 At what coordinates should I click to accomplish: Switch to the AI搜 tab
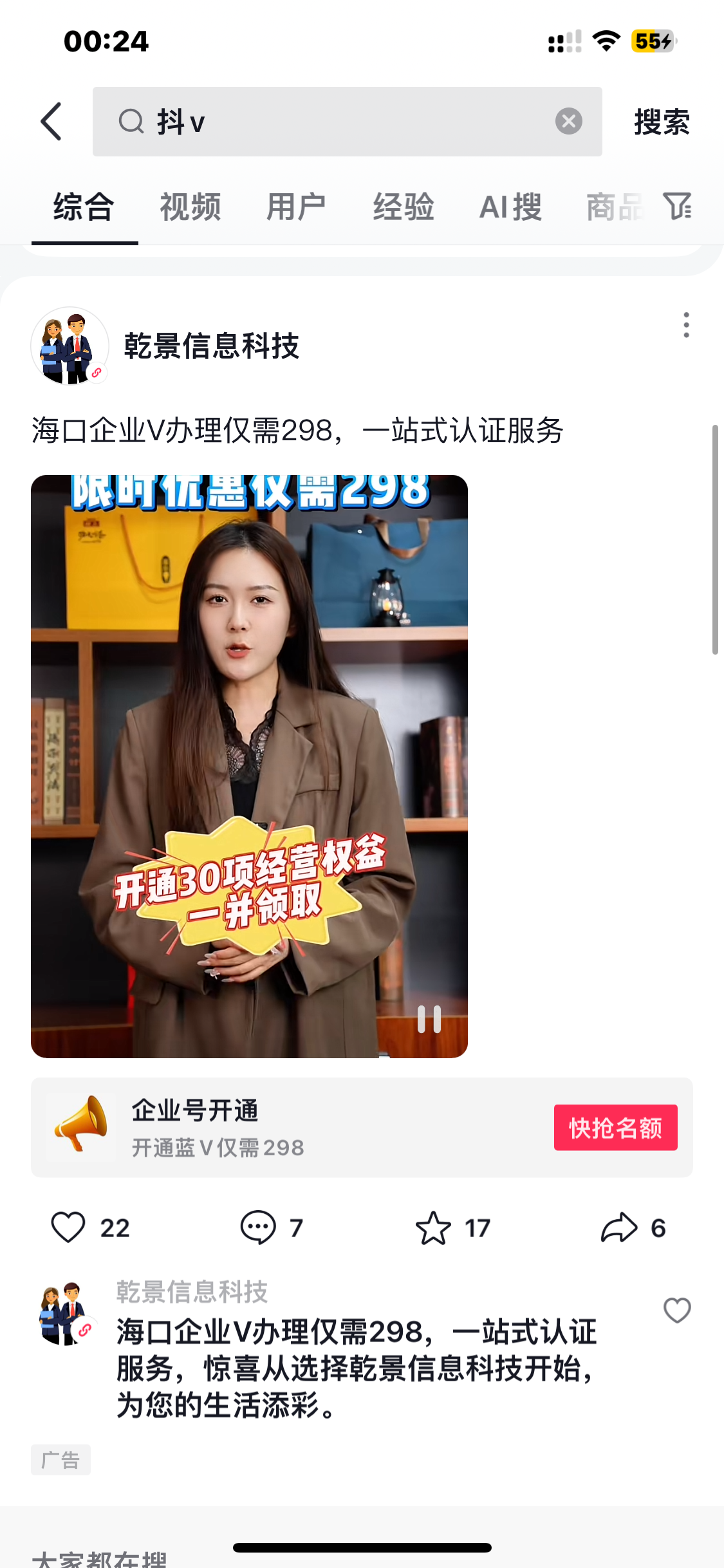(511, 207)
